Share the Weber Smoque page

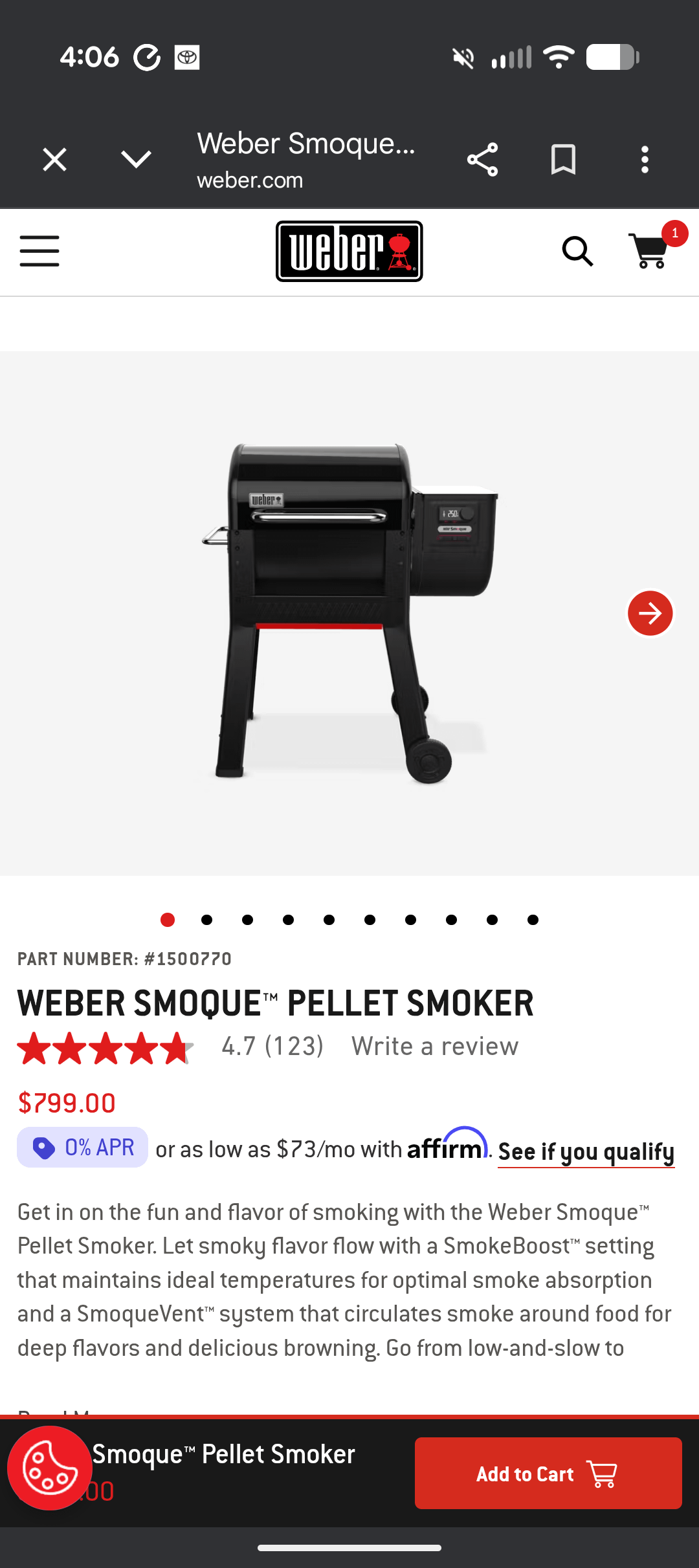tap(482, 159)
